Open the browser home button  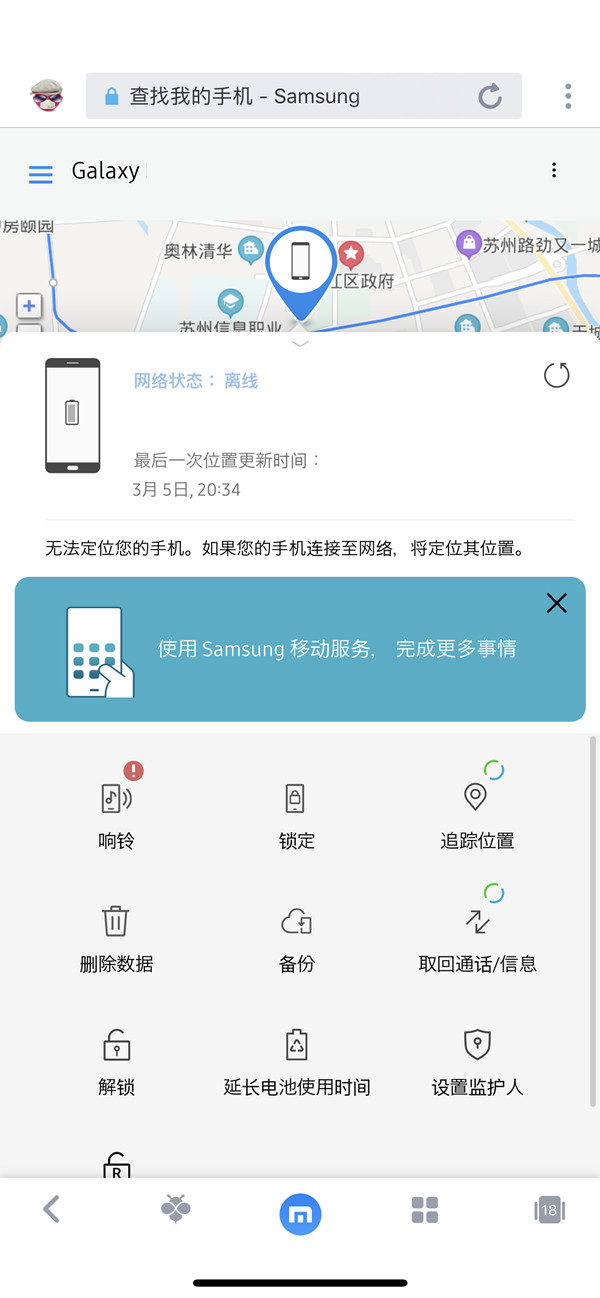pos(300,1212)
